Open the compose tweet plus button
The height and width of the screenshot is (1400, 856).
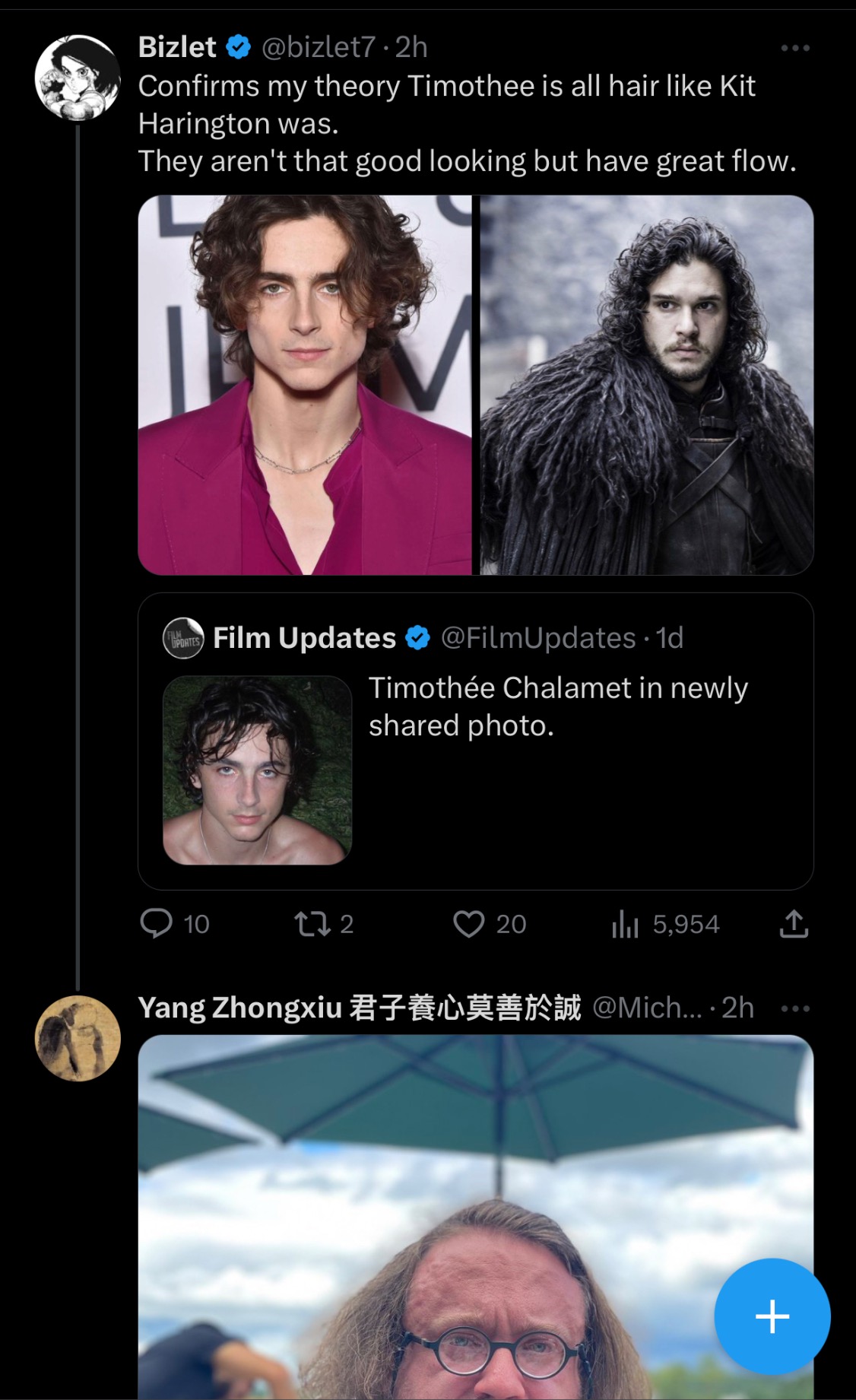(772, 1318)
